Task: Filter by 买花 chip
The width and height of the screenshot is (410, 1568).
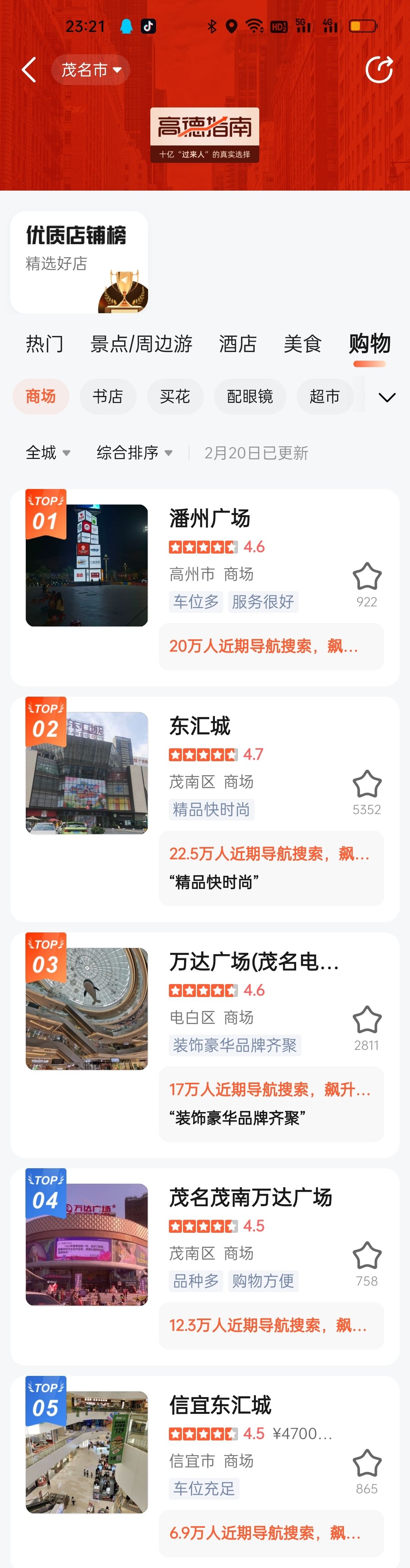Action: click(175, 397)
